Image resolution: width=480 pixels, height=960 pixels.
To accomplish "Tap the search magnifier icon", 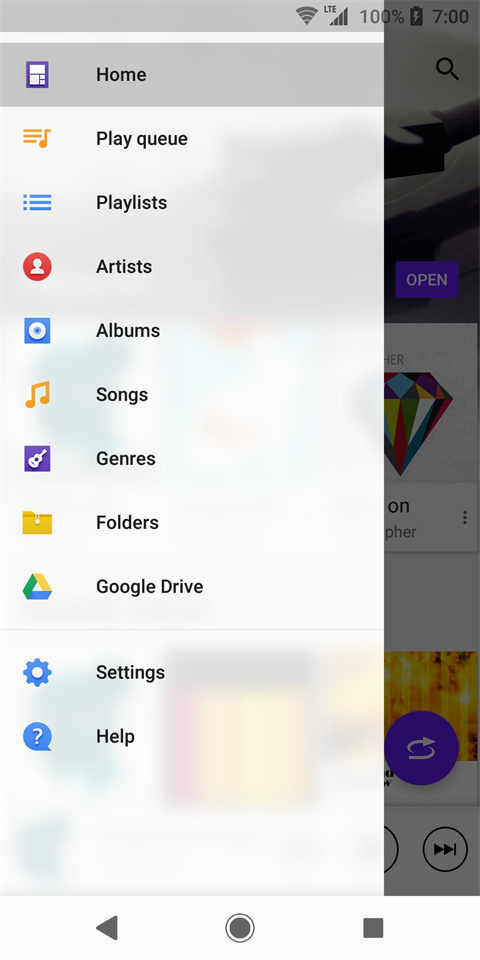I will (x=448, y=70).
